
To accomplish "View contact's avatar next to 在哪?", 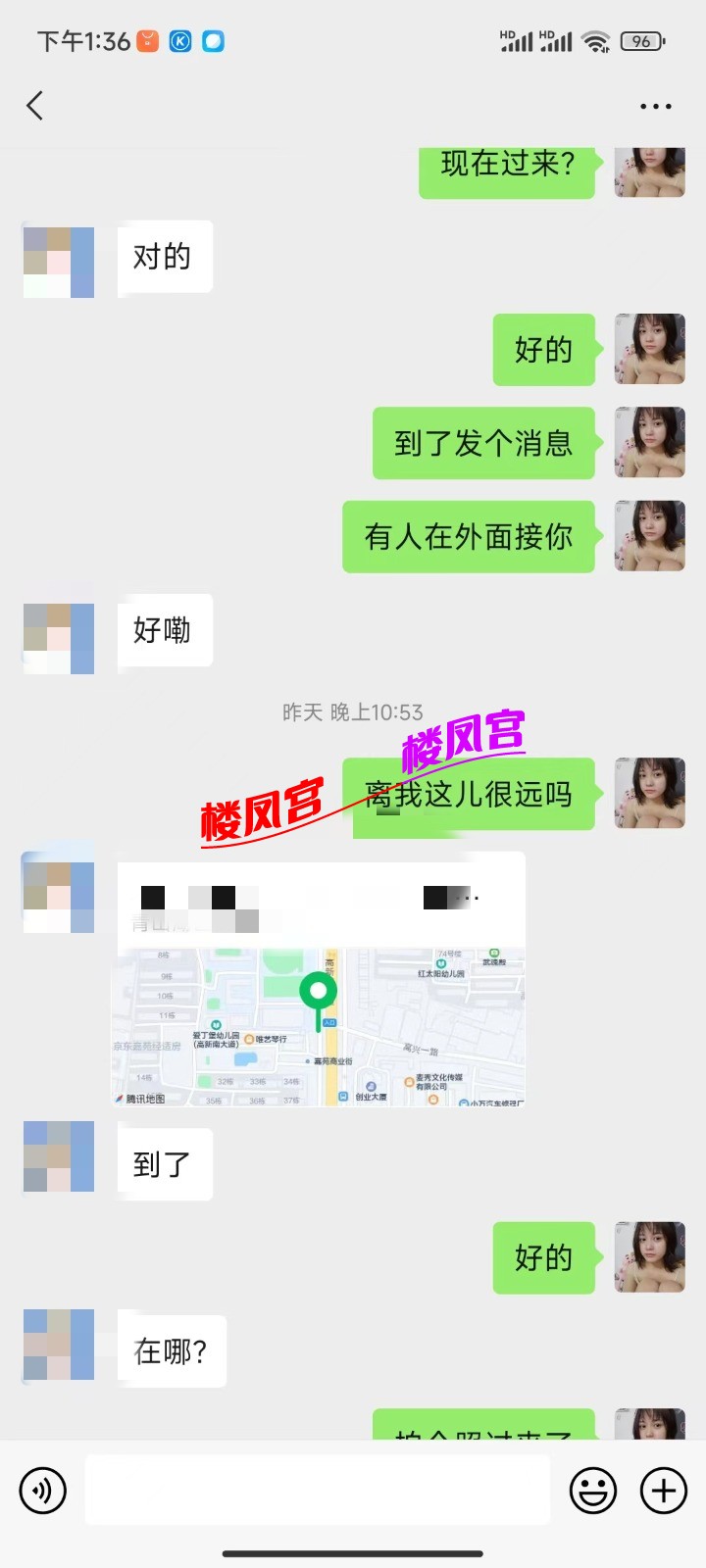I will [x=59, y=1345].
